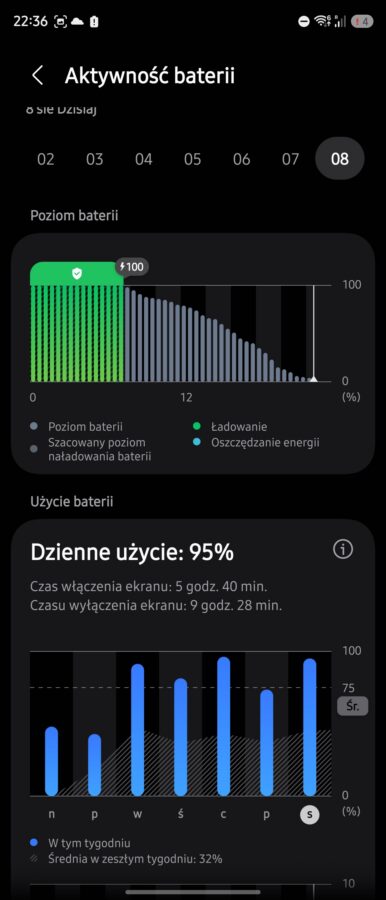386x900 pixels.
Task: Select day 02 in date row
Action: click(46, 159)
